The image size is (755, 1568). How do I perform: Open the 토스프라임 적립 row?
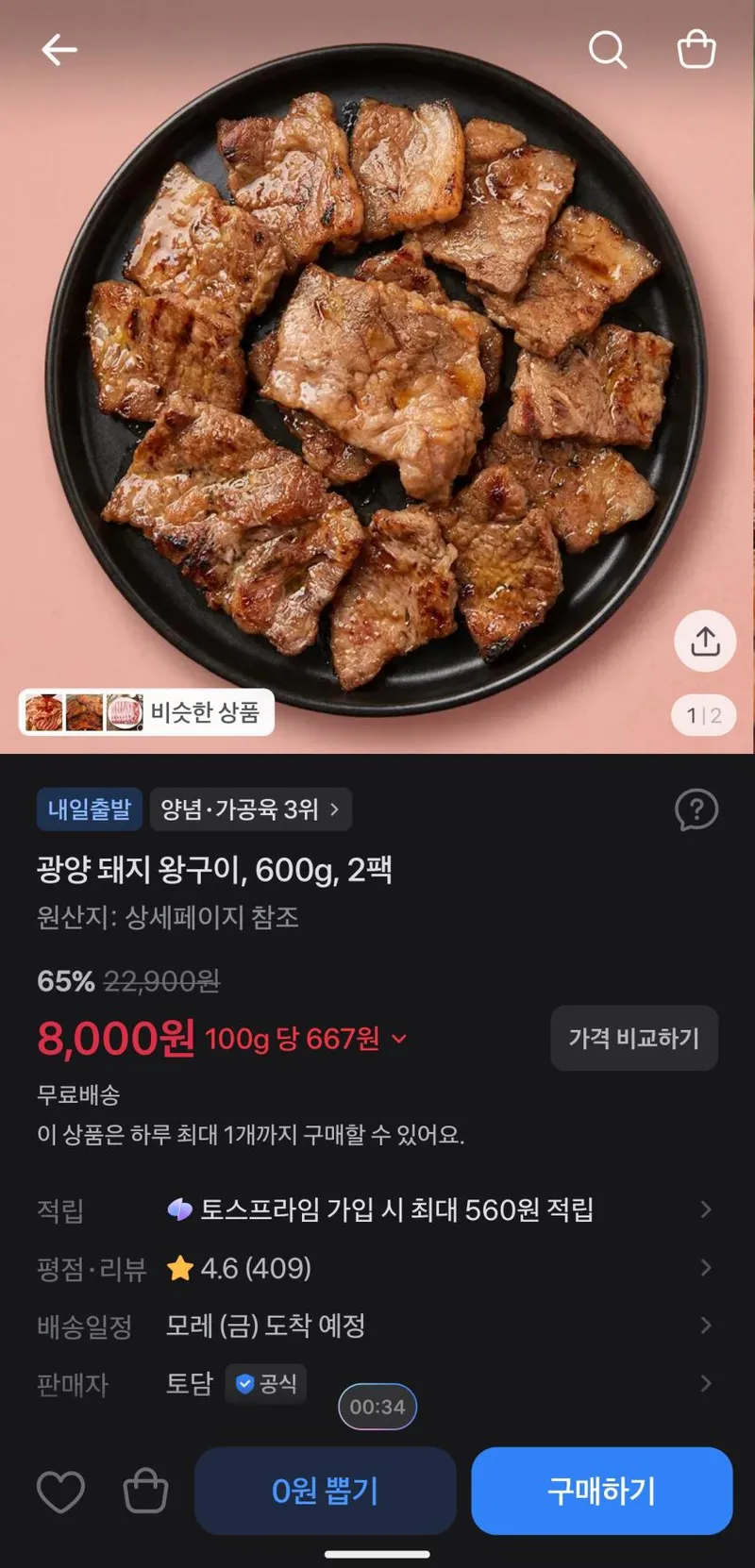(377, 1209)
